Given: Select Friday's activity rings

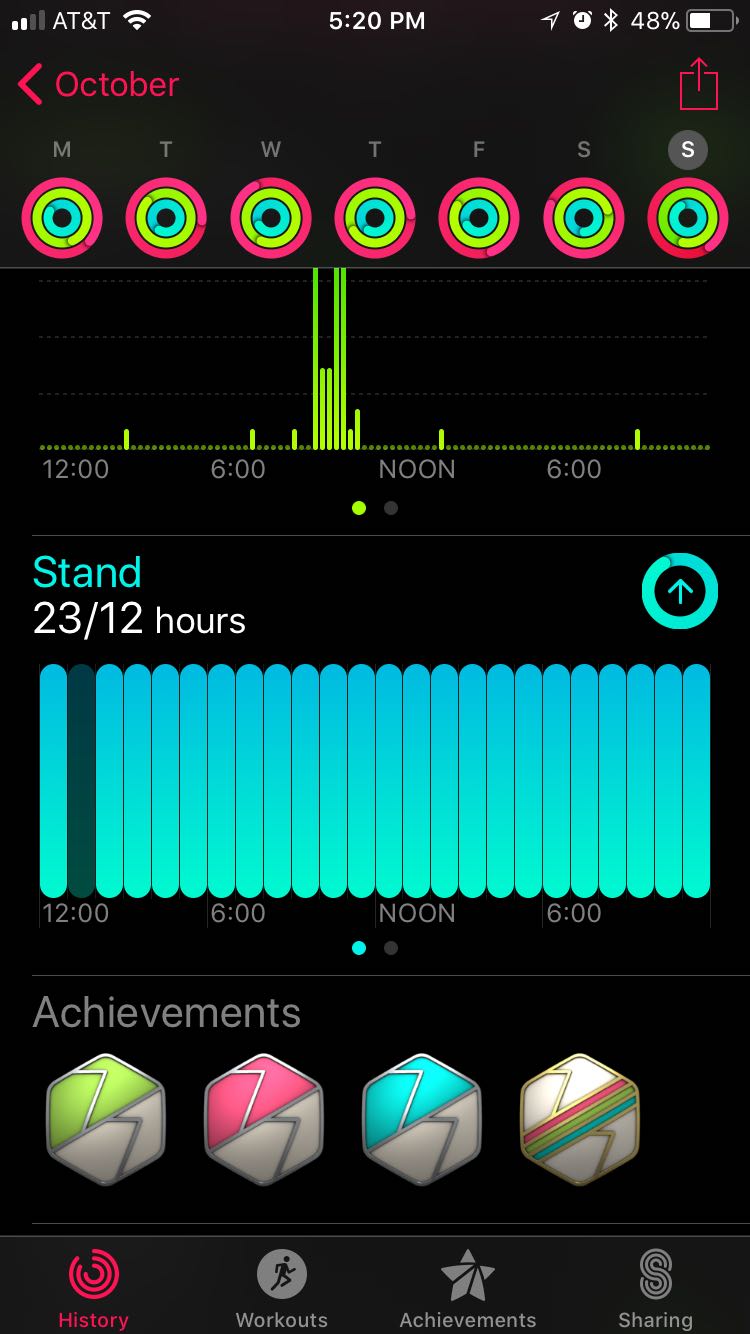Looking at the screenshot, I should (x=479, y=218).
